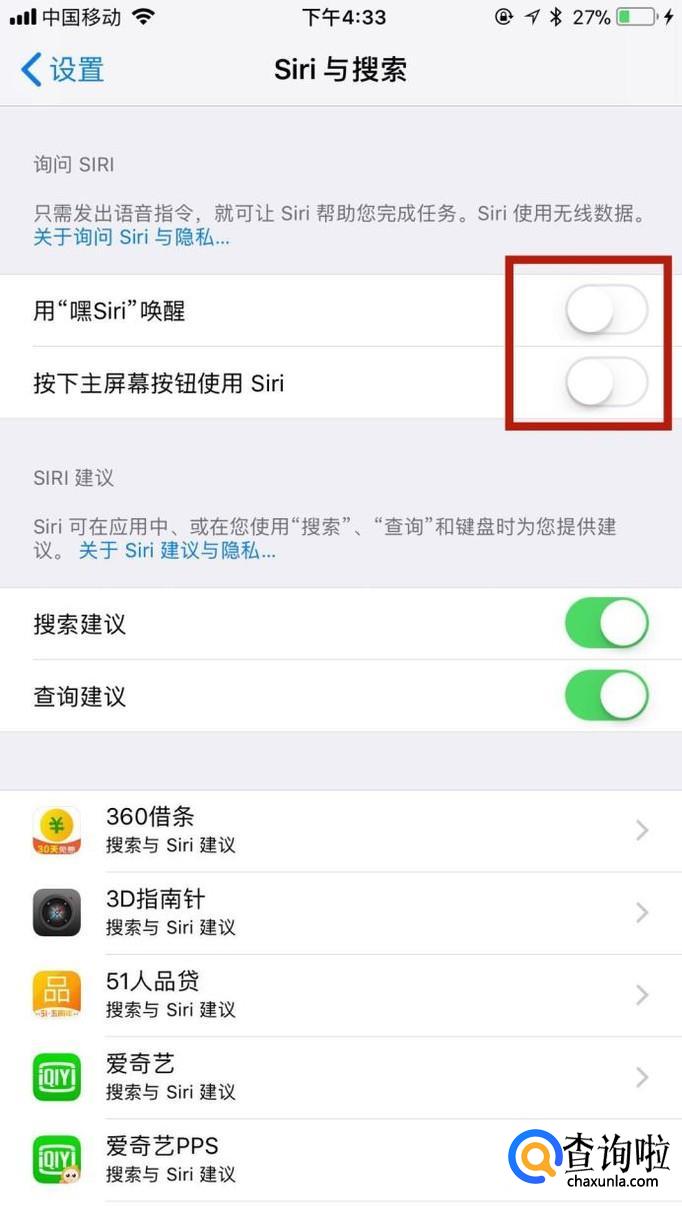Turn off 查询建议 switch
Screen dimensions: 682x1212
tap(606, 696)
